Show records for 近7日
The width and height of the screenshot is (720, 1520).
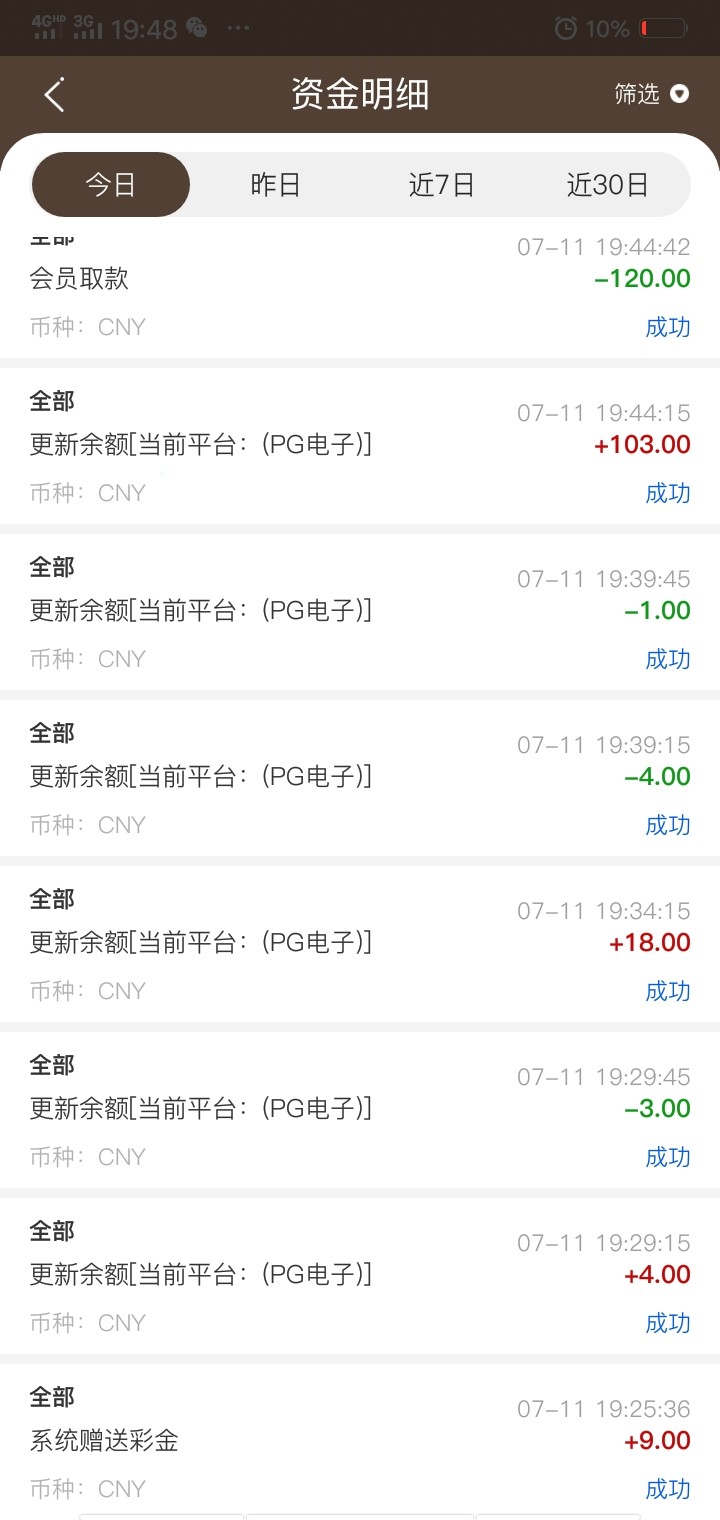point(441,185)
